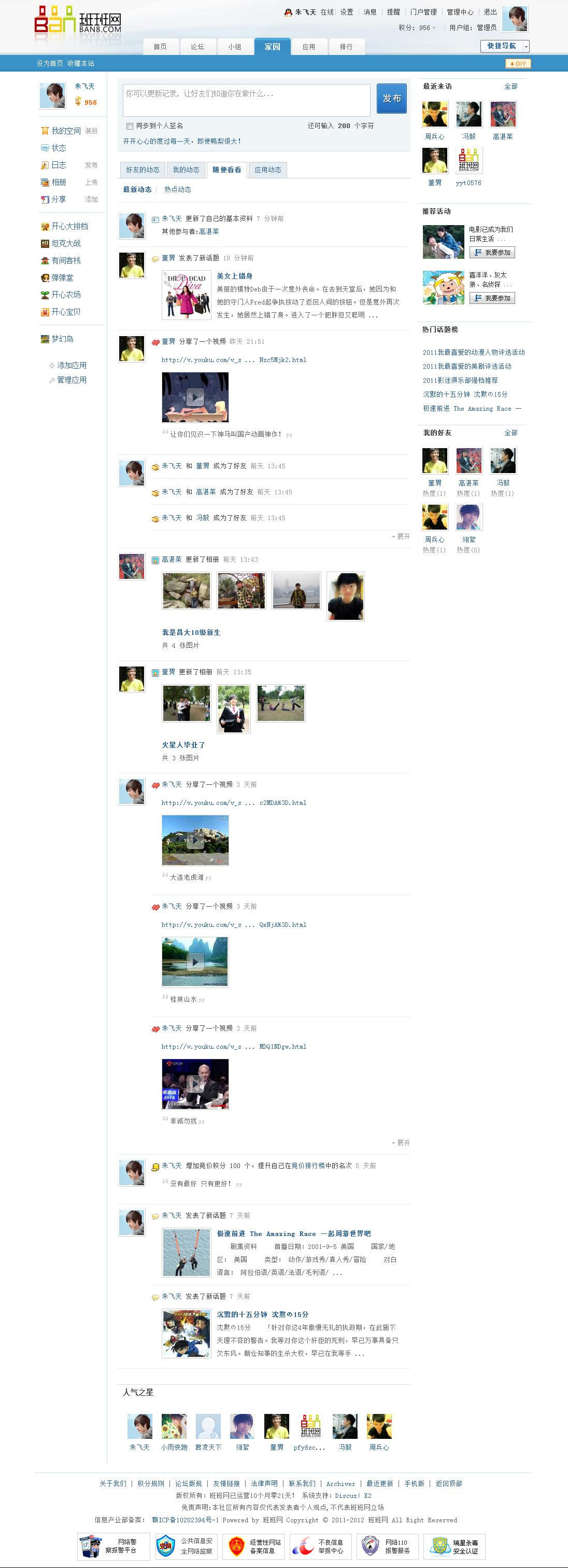The width and height of the screenshot is (568, 1568).
Task: Open the 应用 navigation tab
Action: [x=309, y=47]
